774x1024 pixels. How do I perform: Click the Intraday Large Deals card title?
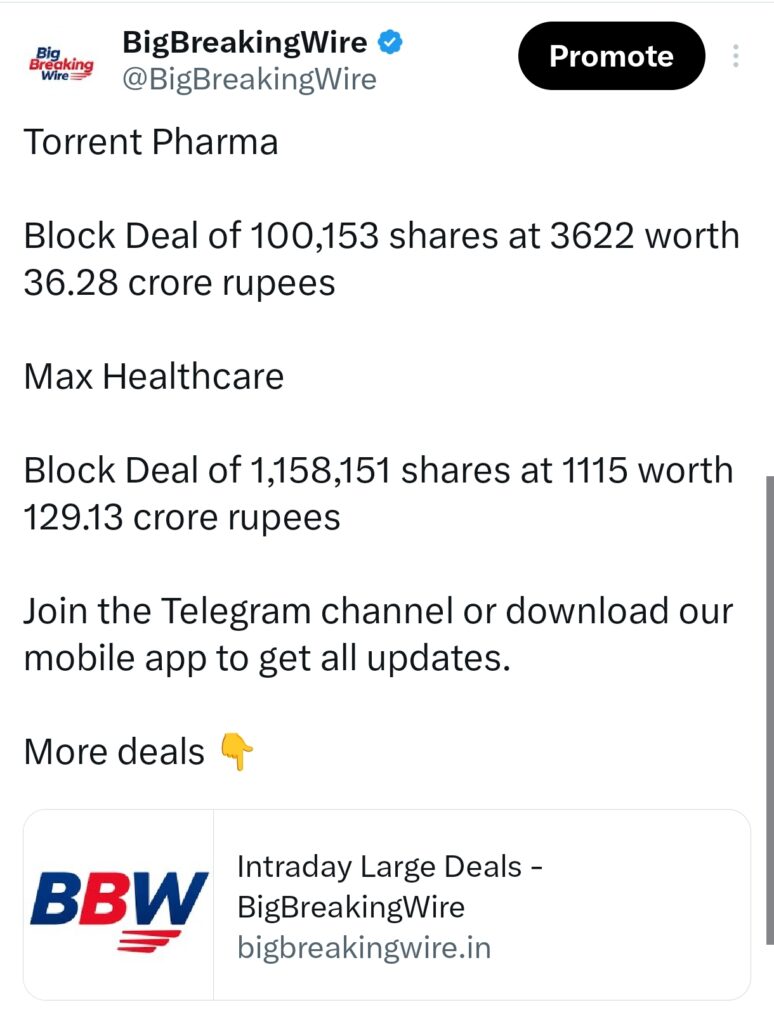[392, 888]
